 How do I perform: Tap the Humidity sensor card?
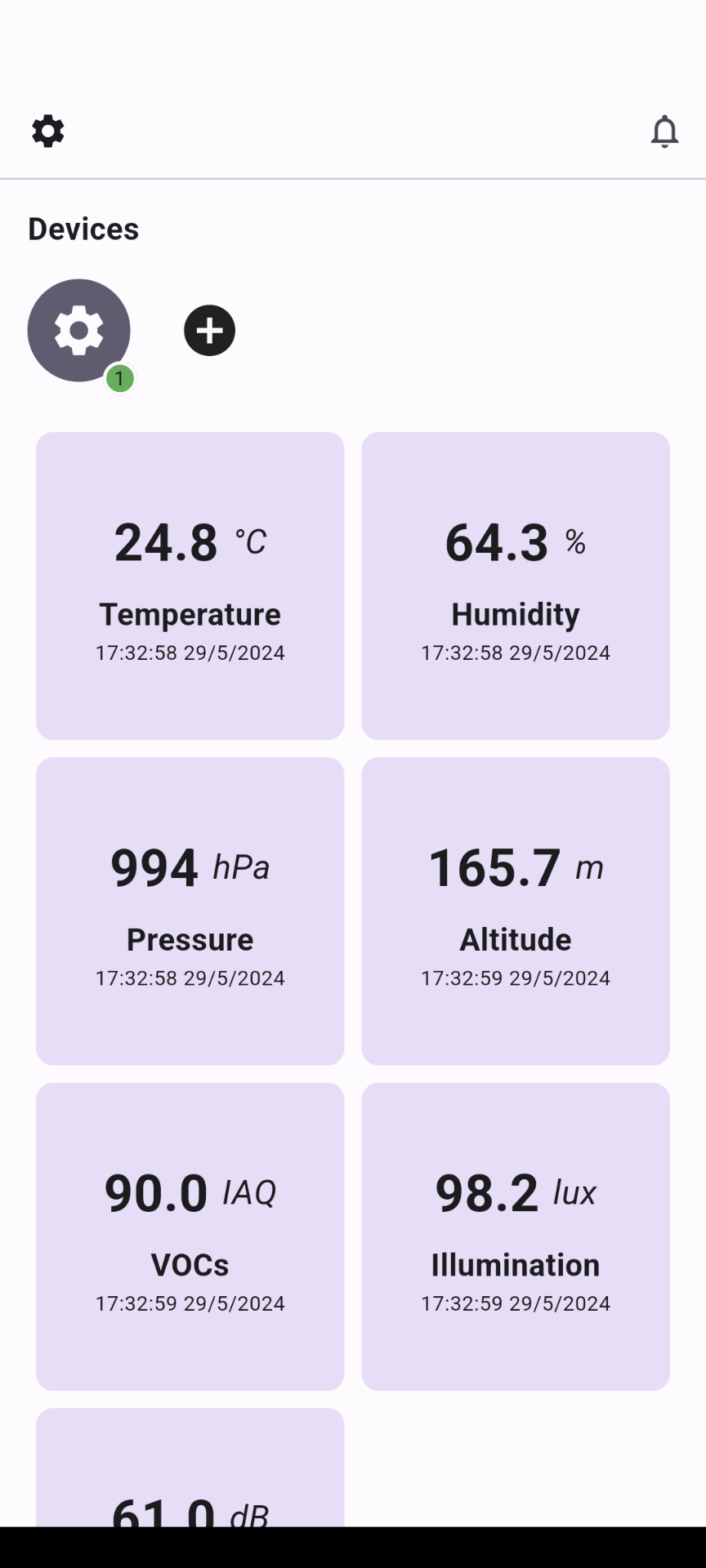tap(515, 585)
